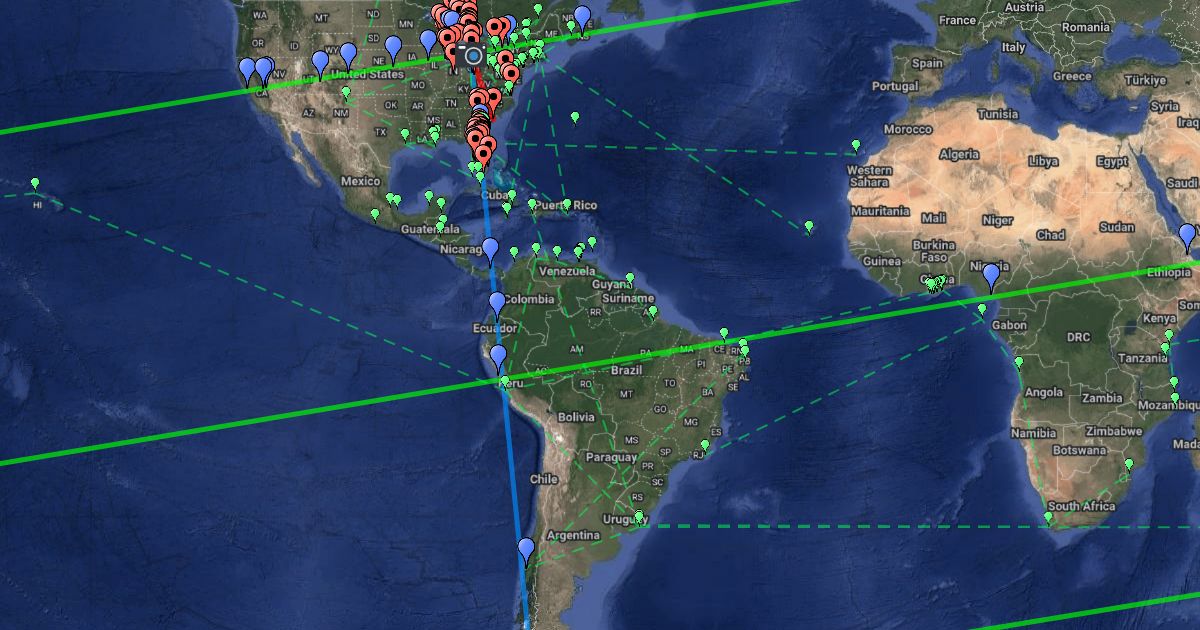Open the green marker in Uruguay
1200x630 pixels.
click(639, 518)
